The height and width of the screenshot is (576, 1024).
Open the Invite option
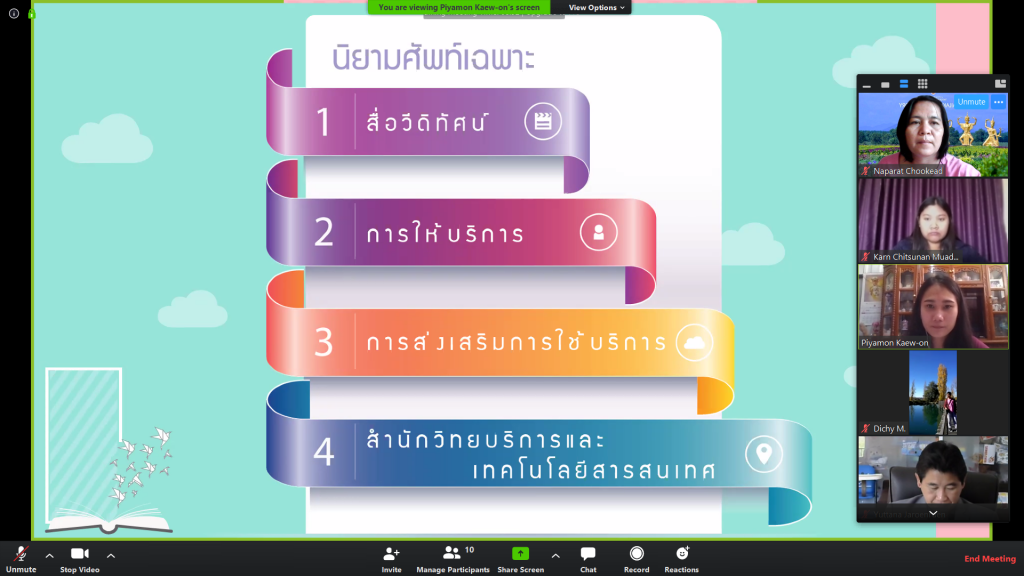[391, 557]
